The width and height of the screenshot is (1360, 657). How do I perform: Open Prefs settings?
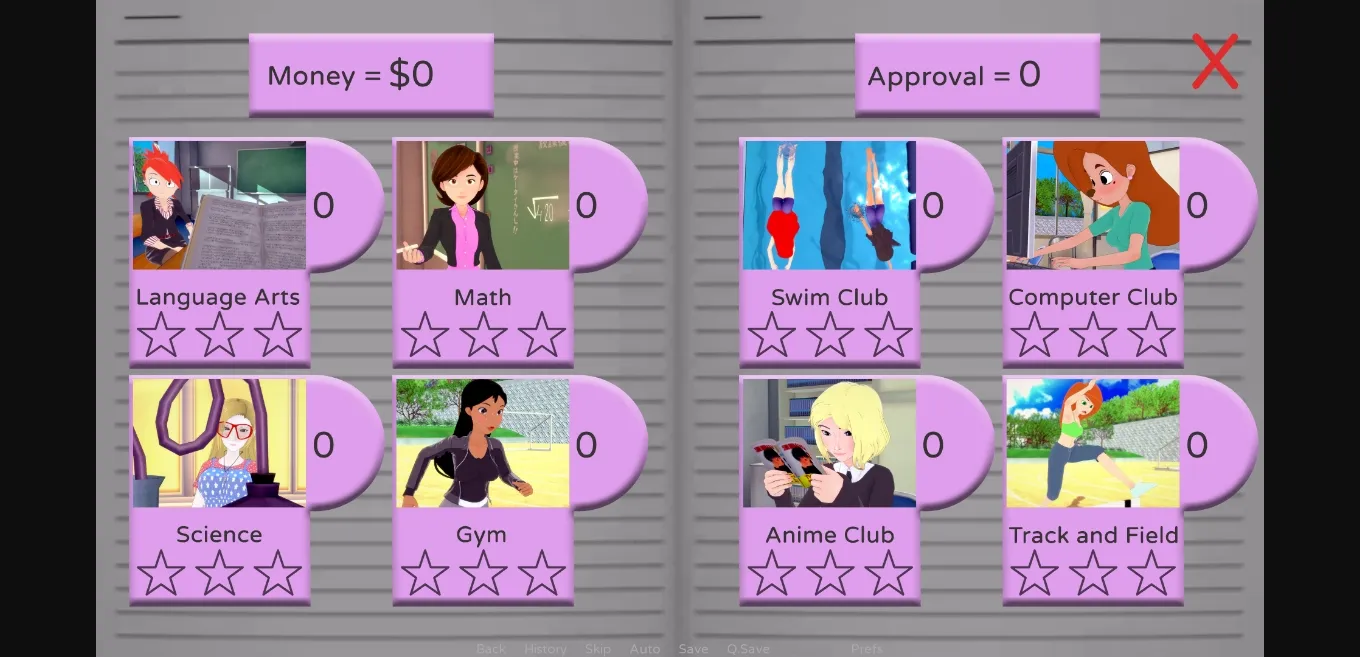click(x=867, y=649)
